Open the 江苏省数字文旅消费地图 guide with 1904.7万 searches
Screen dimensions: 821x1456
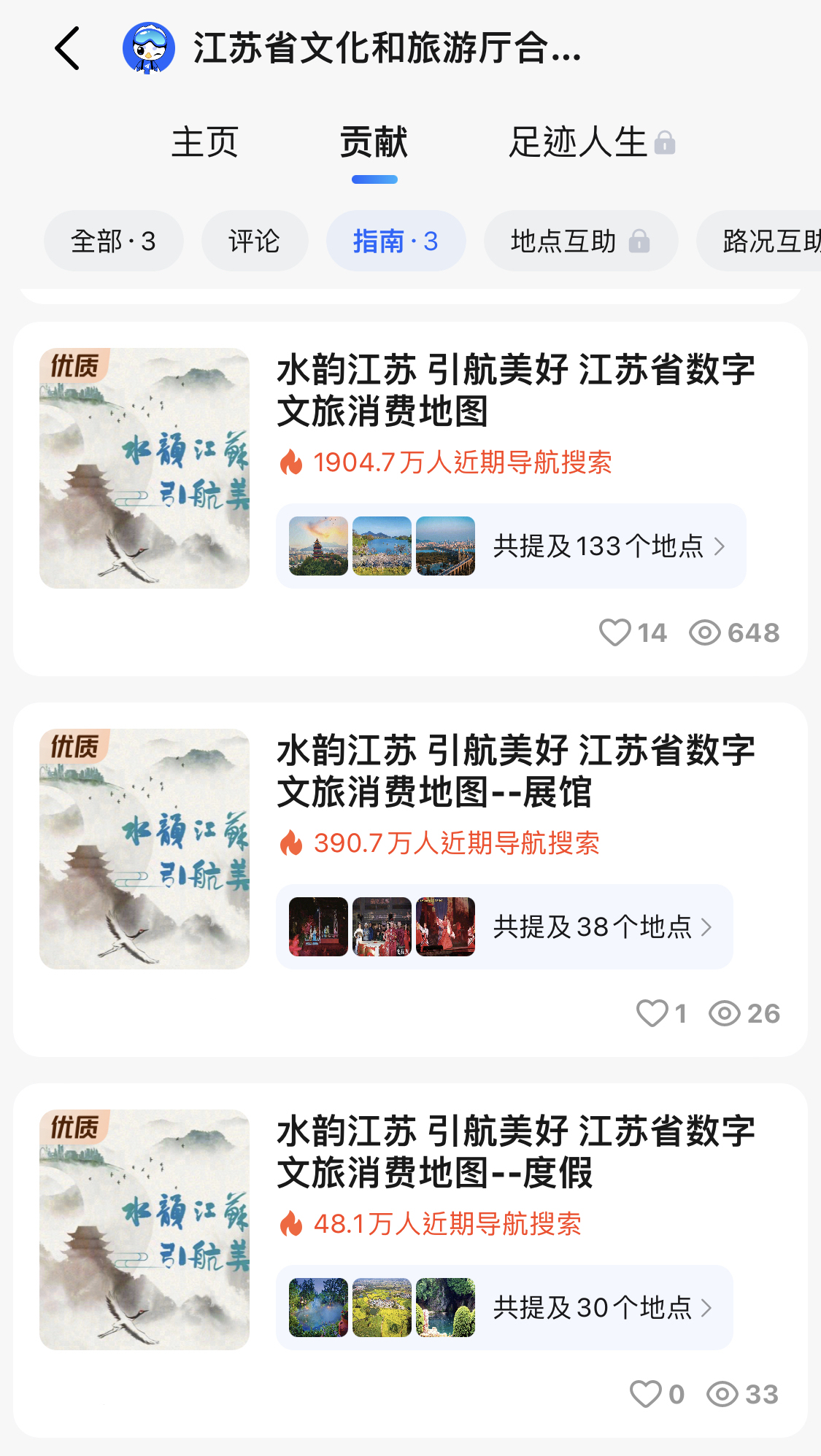(515, 390)
